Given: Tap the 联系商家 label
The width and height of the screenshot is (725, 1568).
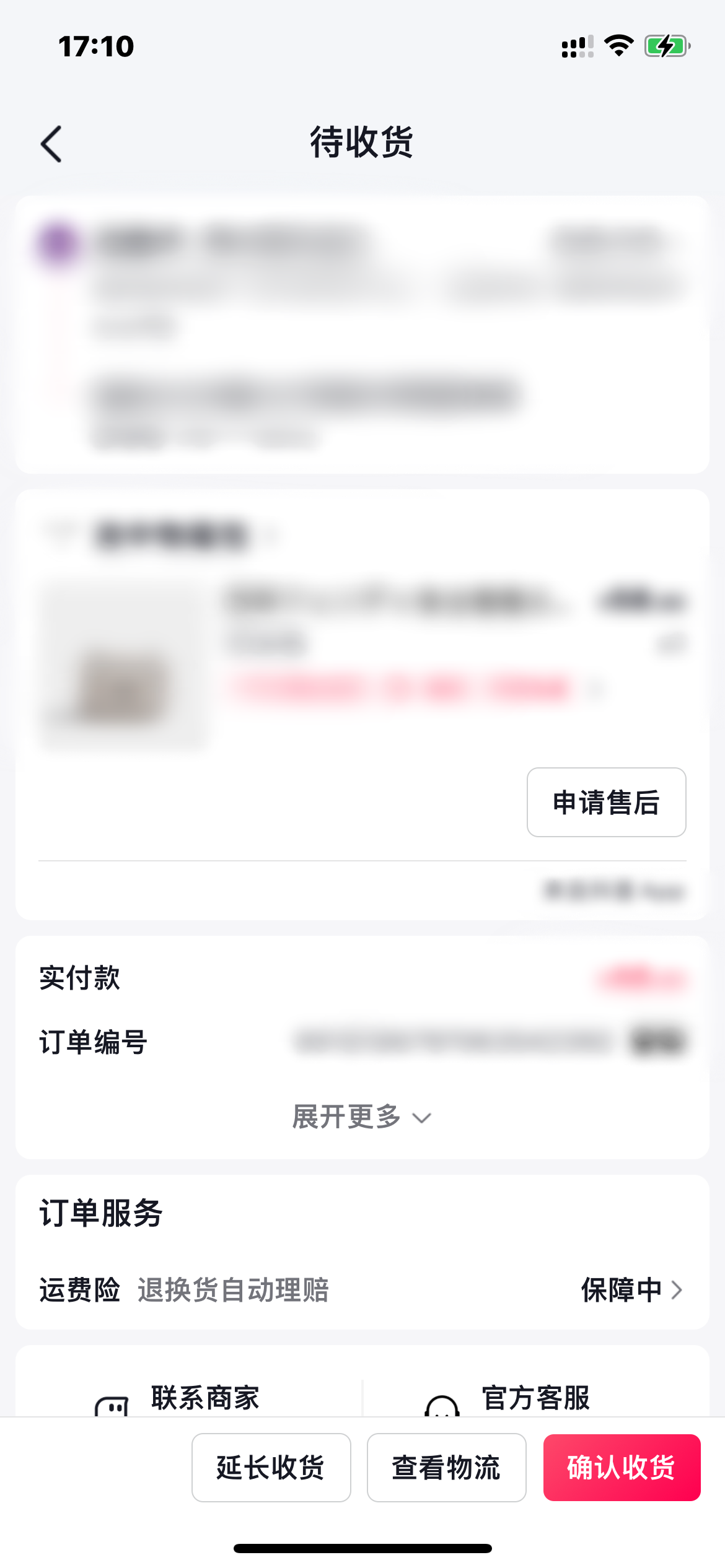Looking at the screenshot, I should tap(204, 1397).
